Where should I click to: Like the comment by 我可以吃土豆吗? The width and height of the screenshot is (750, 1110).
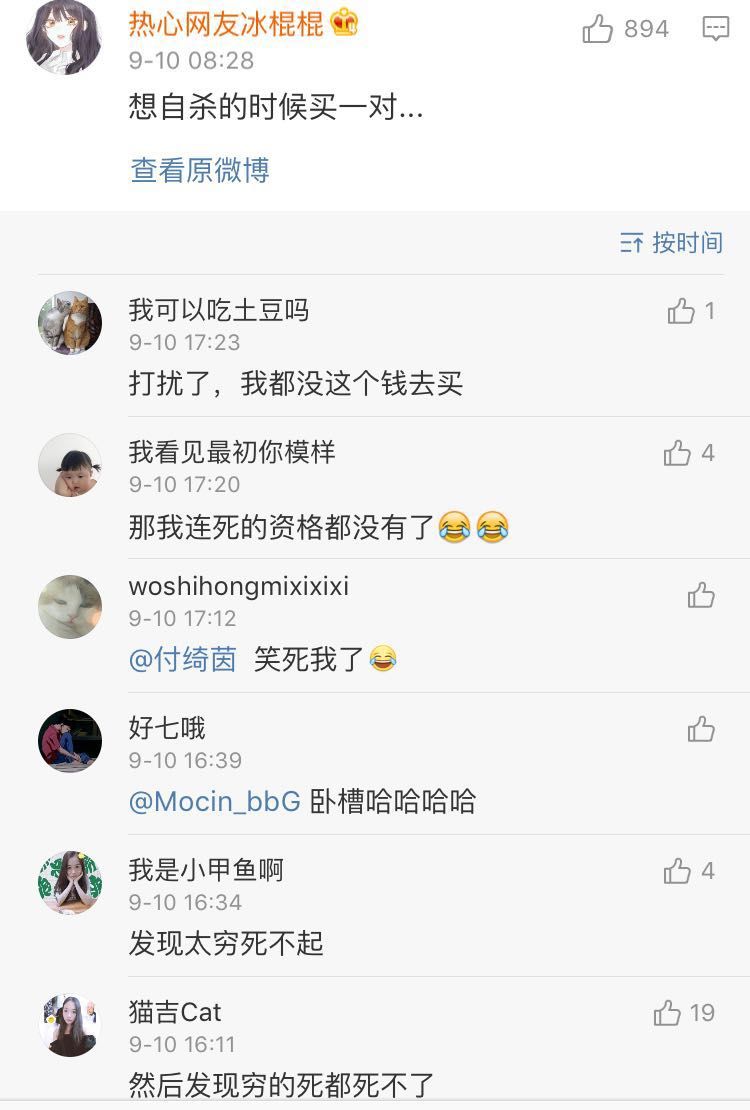coord(681,311)
